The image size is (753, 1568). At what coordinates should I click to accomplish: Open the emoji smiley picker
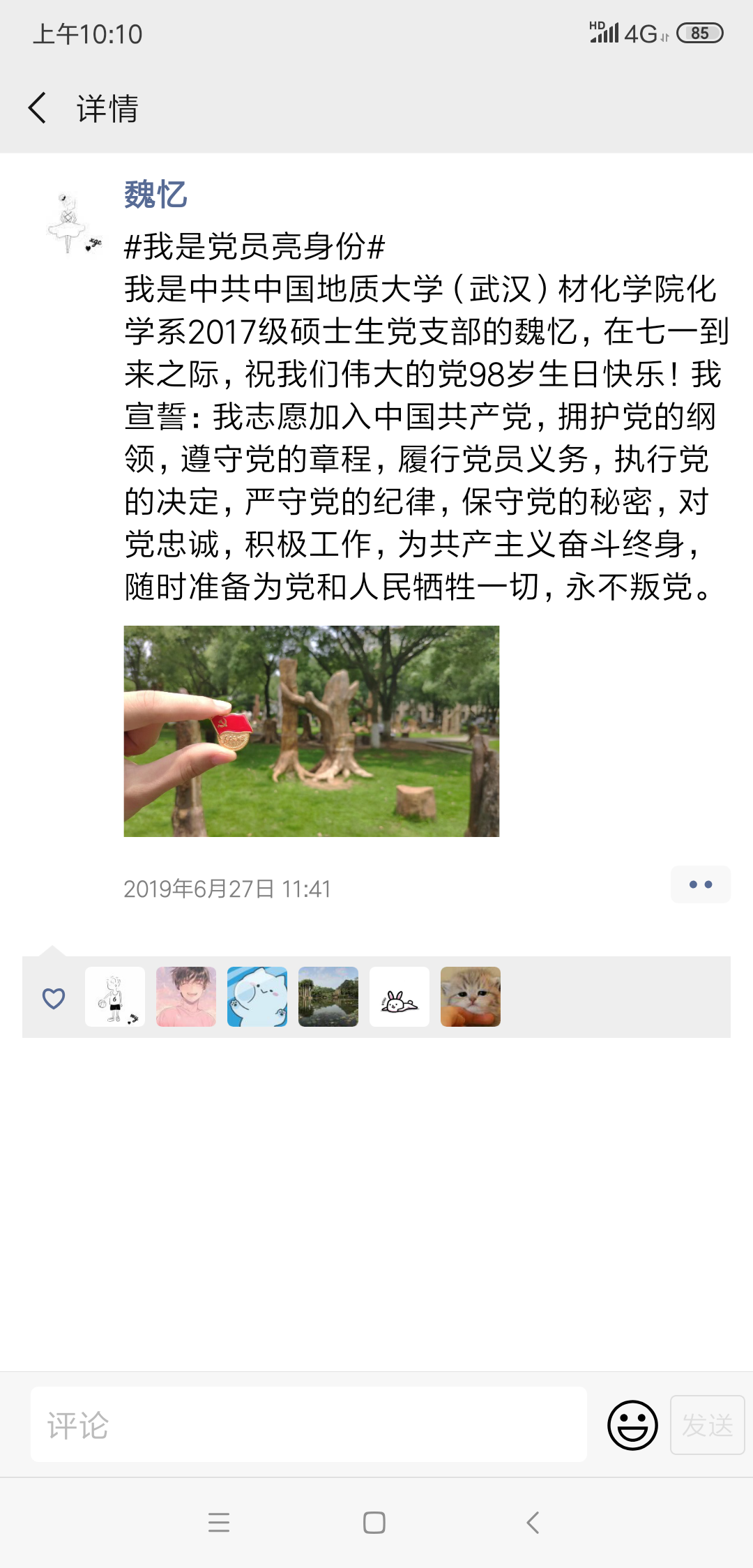point(632,1425)
